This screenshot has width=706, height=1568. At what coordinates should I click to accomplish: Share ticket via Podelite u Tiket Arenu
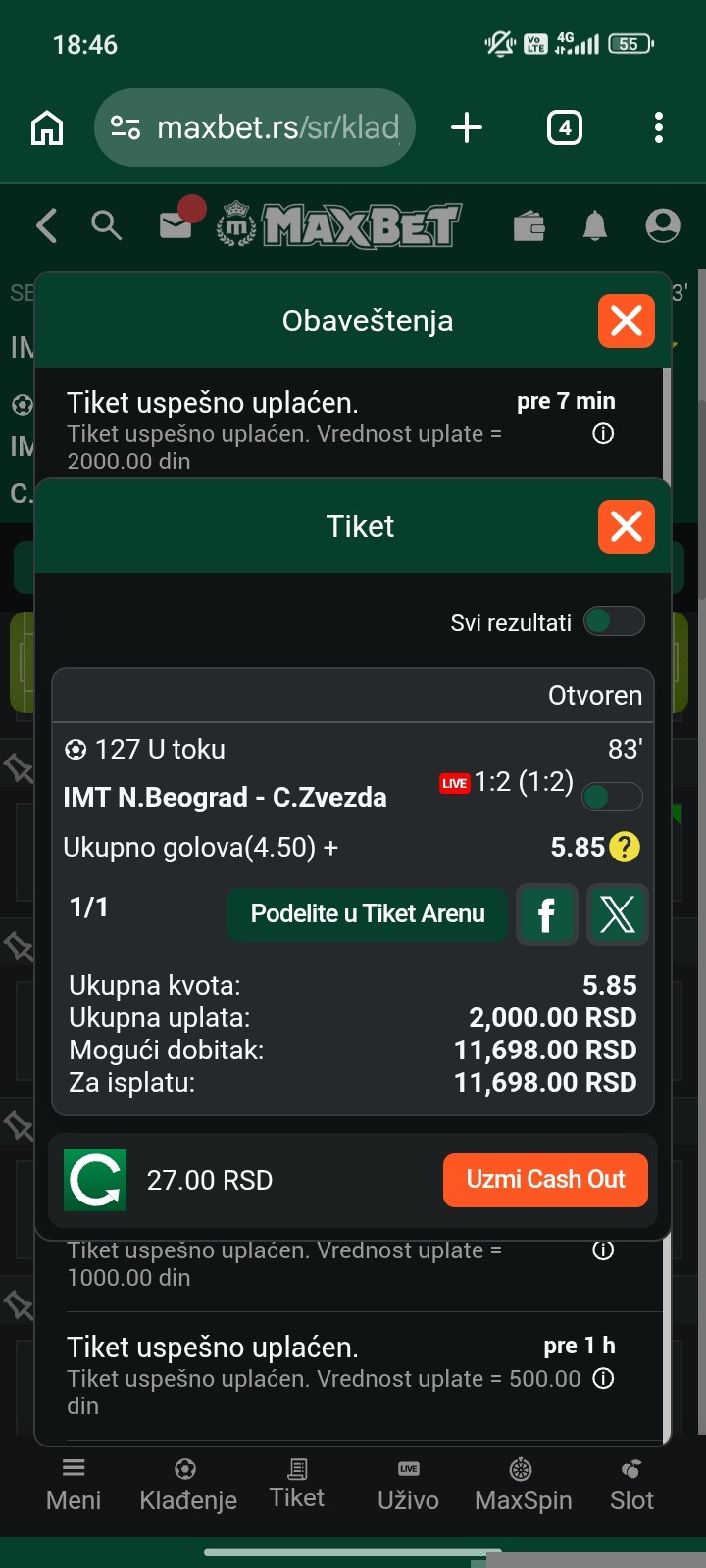pos(368,914)
